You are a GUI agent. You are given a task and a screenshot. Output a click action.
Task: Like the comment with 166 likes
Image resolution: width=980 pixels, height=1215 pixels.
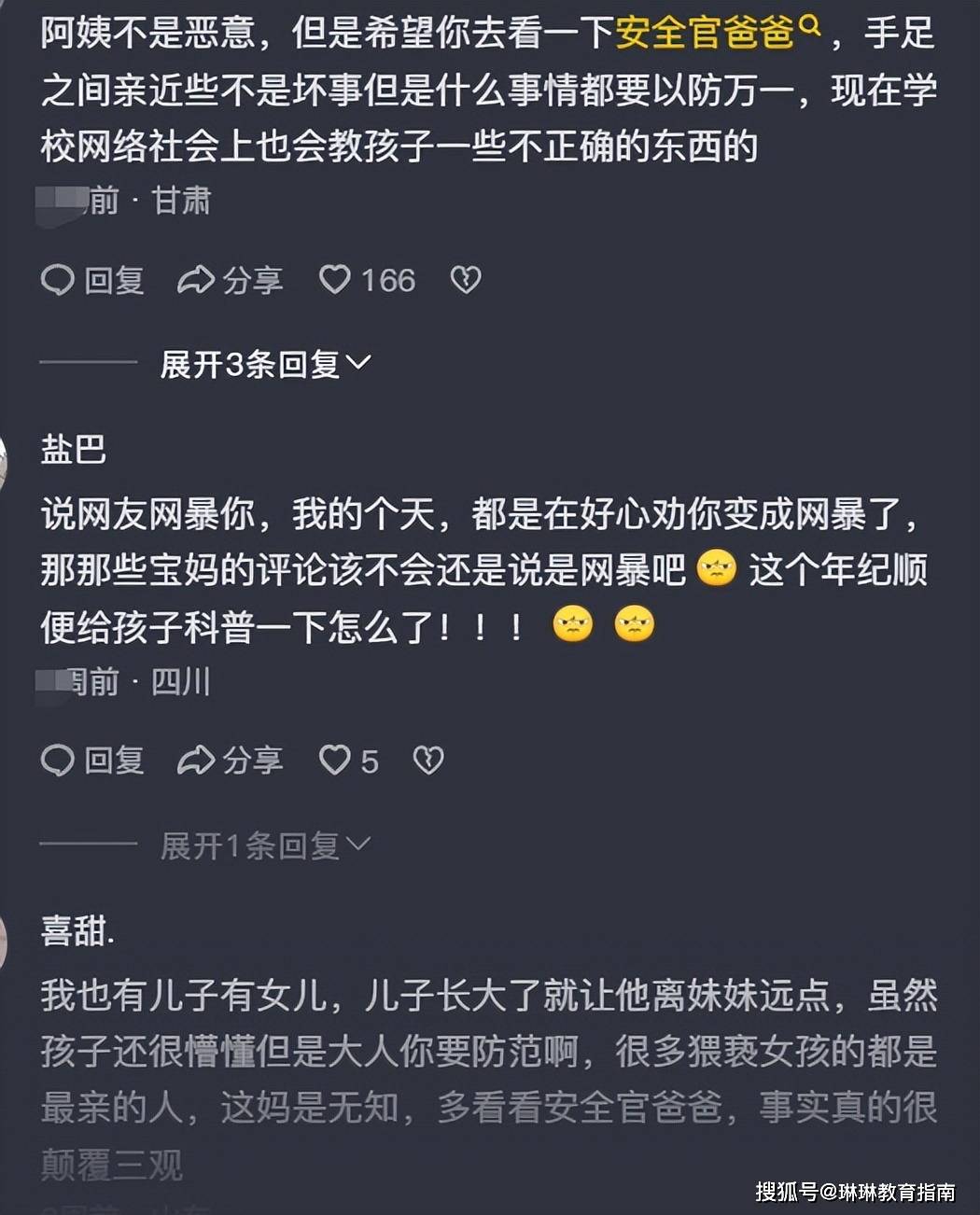coord(336,279)
